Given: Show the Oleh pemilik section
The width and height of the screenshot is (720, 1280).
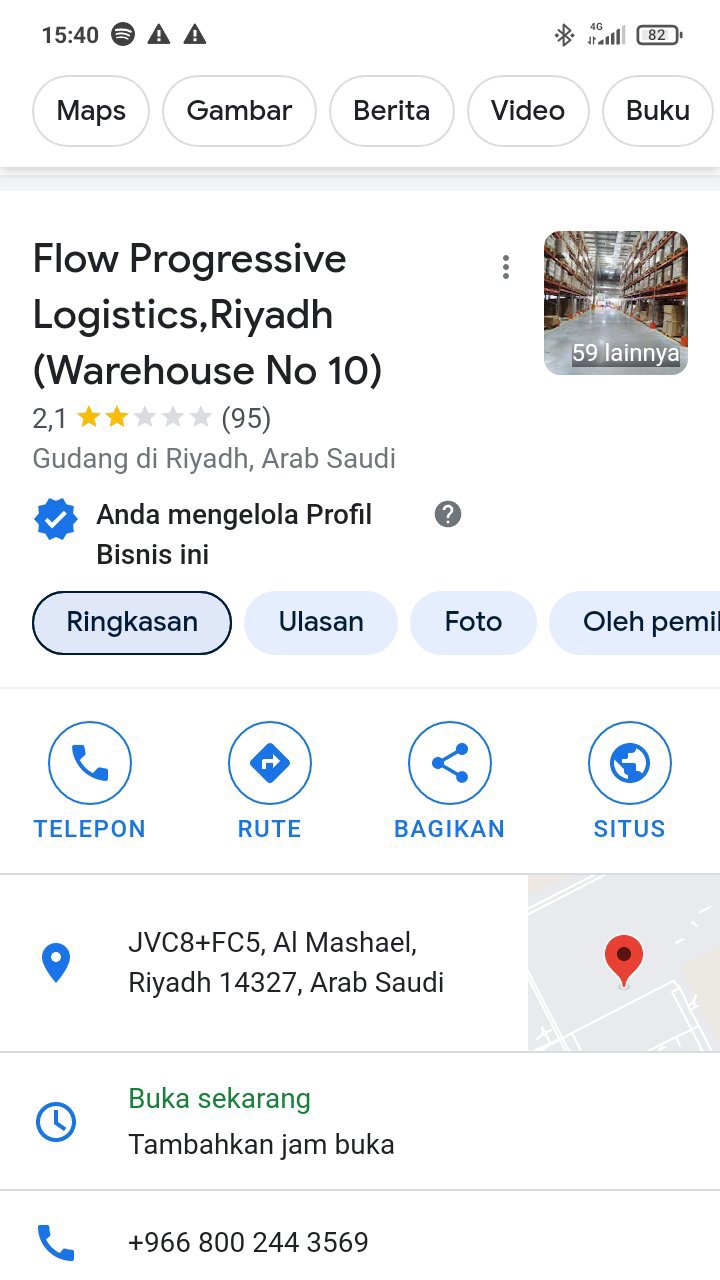Looking at the screenshot, I should [640, 622].
